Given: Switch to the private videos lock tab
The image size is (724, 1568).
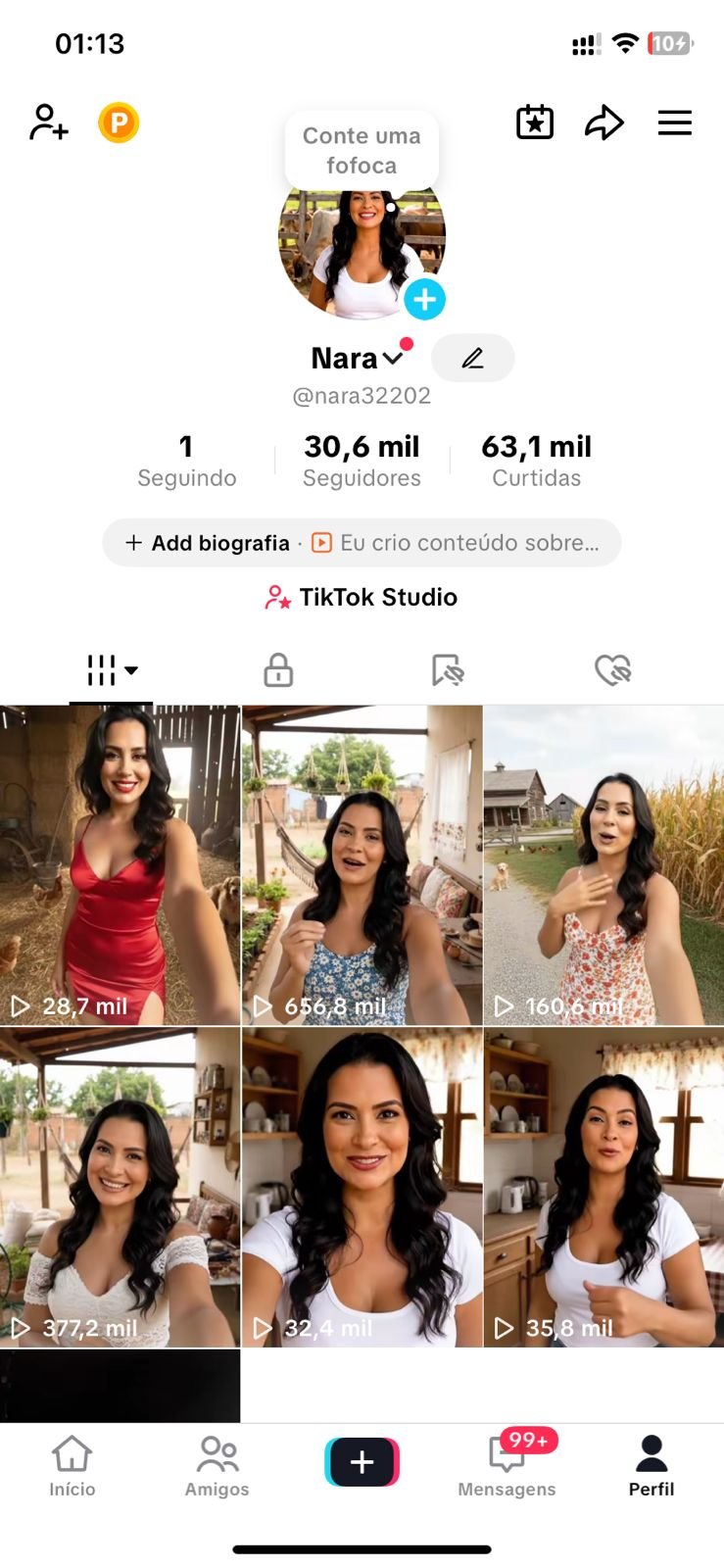Looking at the screenshot, I should click(x=278, y=670).
